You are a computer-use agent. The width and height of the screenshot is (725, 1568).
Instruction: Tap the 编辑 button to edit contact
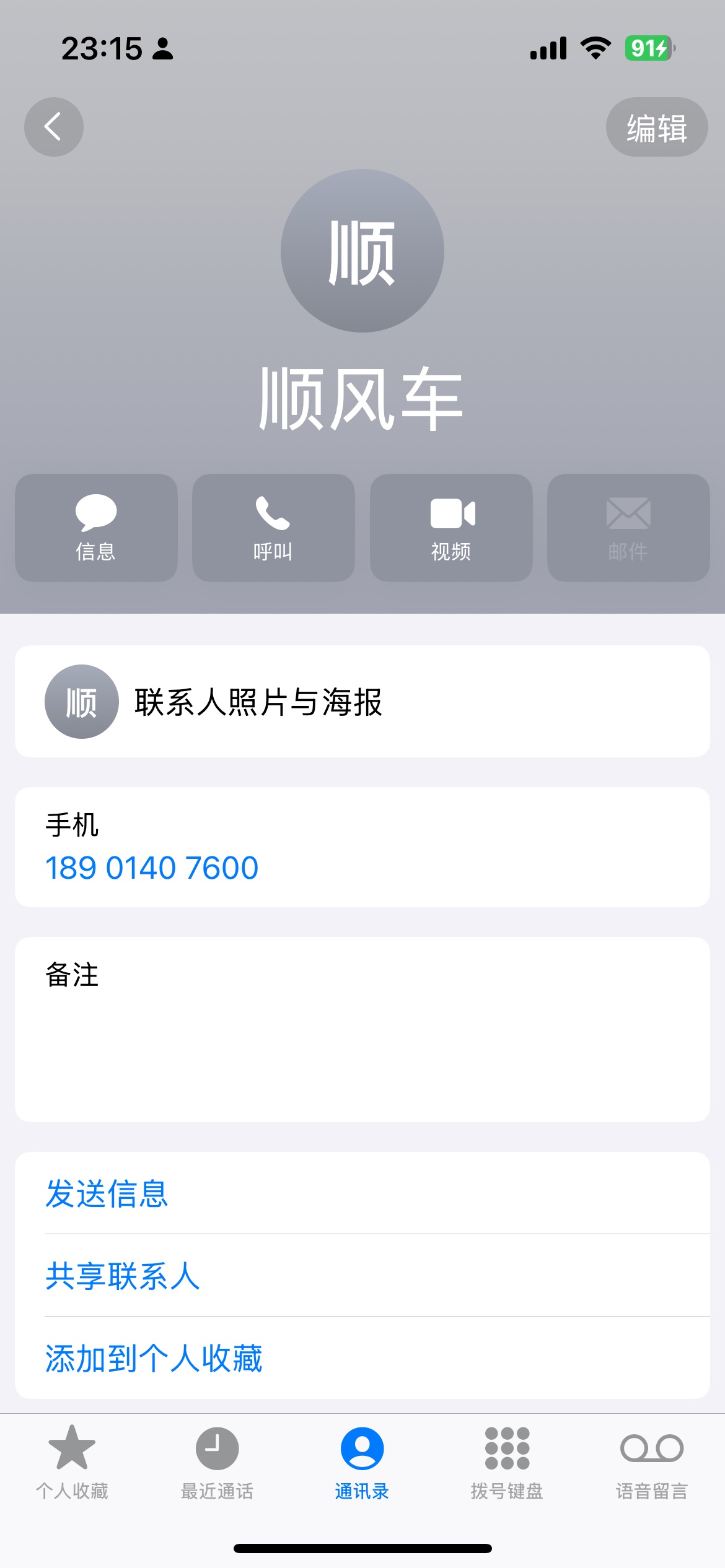pos(657,127)
